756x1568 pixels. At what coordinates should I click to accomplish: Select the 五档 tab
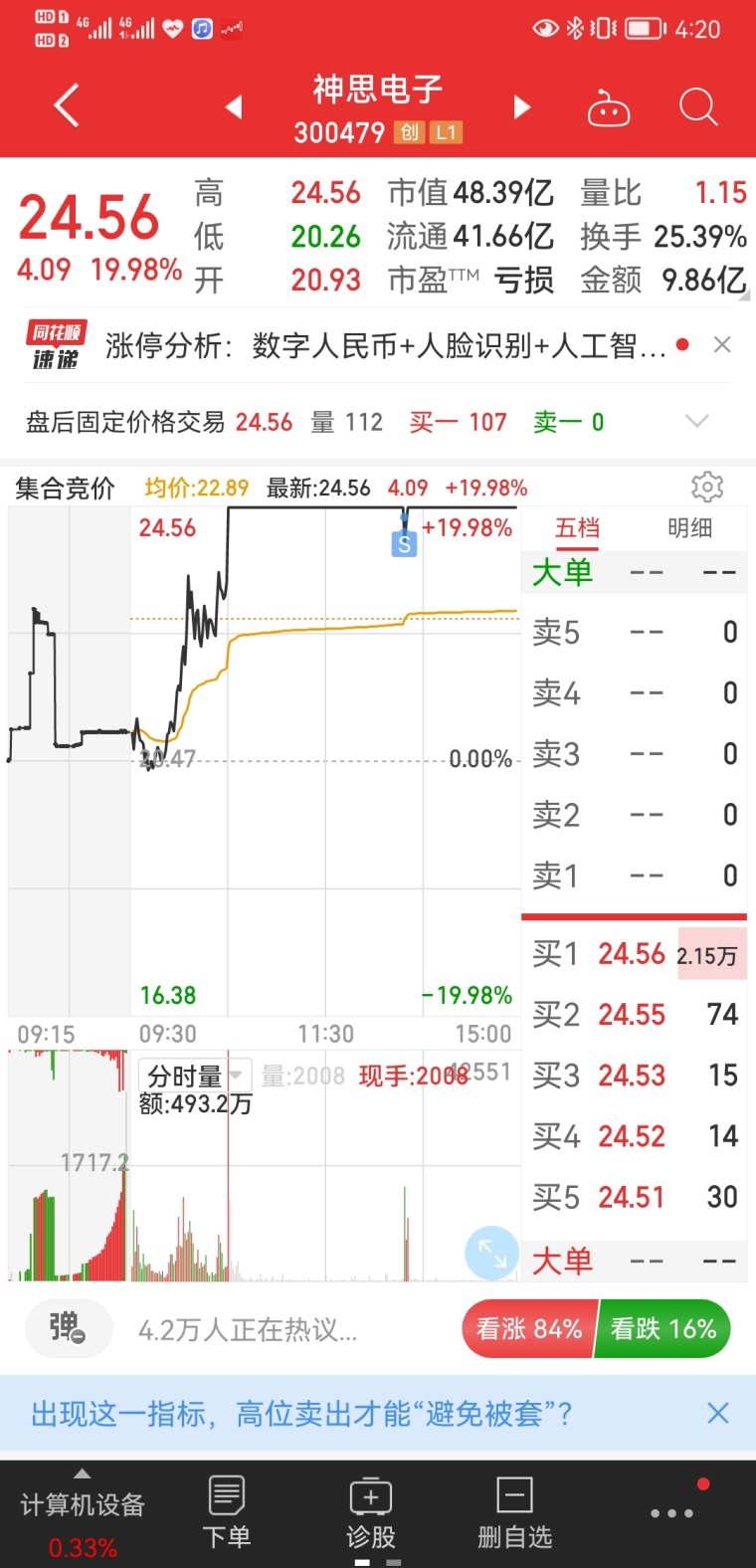(x=577, y=528)
